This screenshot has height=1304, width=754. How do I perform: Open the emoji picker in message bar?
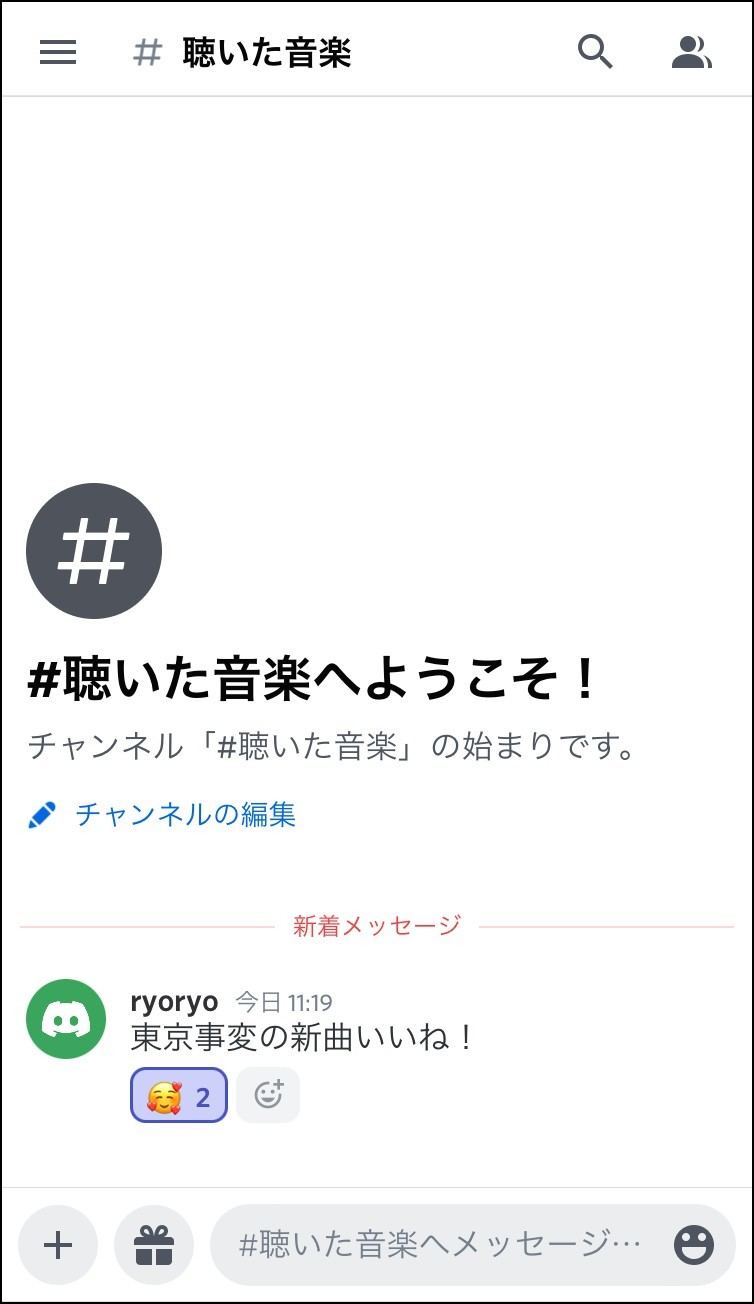click(x=693, y=1245)
